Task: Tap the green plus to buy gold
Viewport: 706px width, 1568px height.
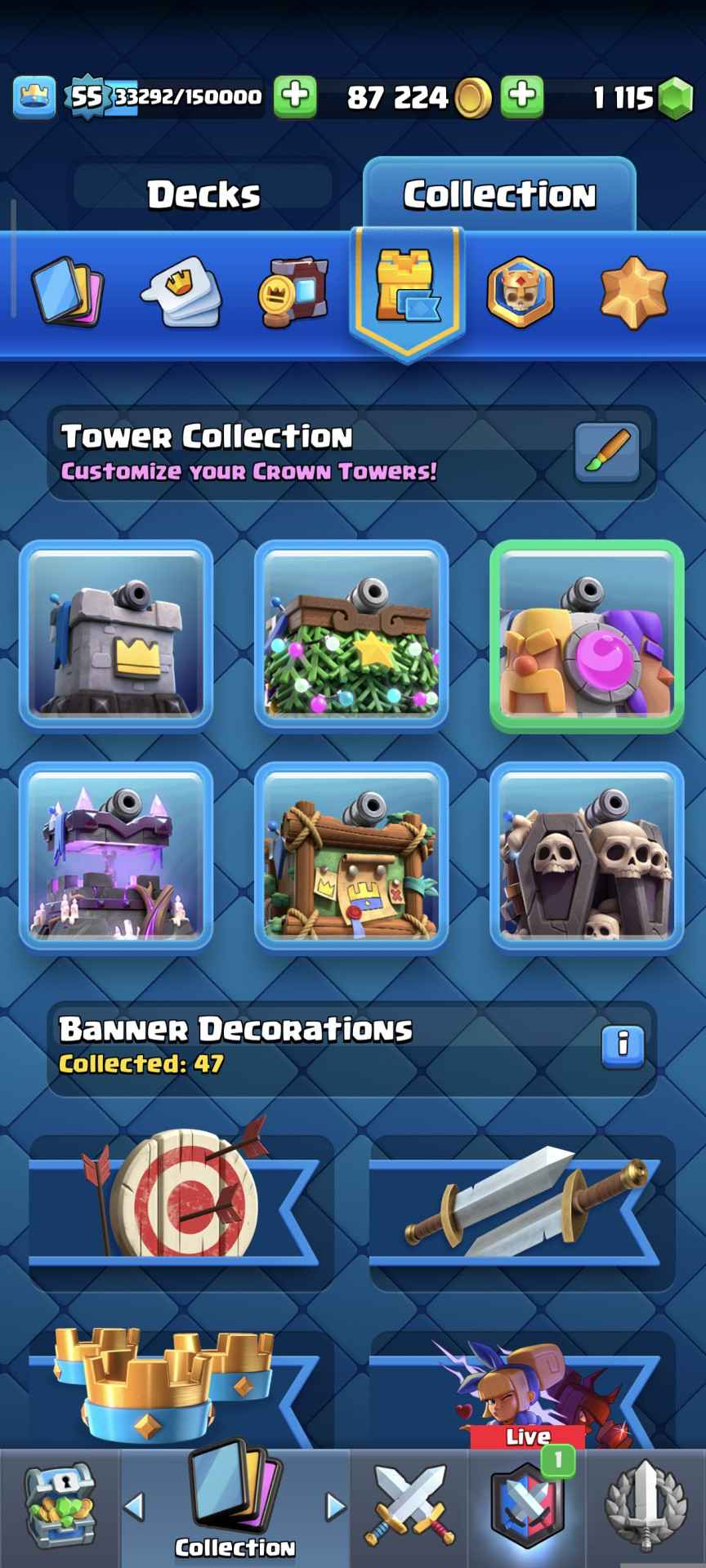Action: pos(522,96)
